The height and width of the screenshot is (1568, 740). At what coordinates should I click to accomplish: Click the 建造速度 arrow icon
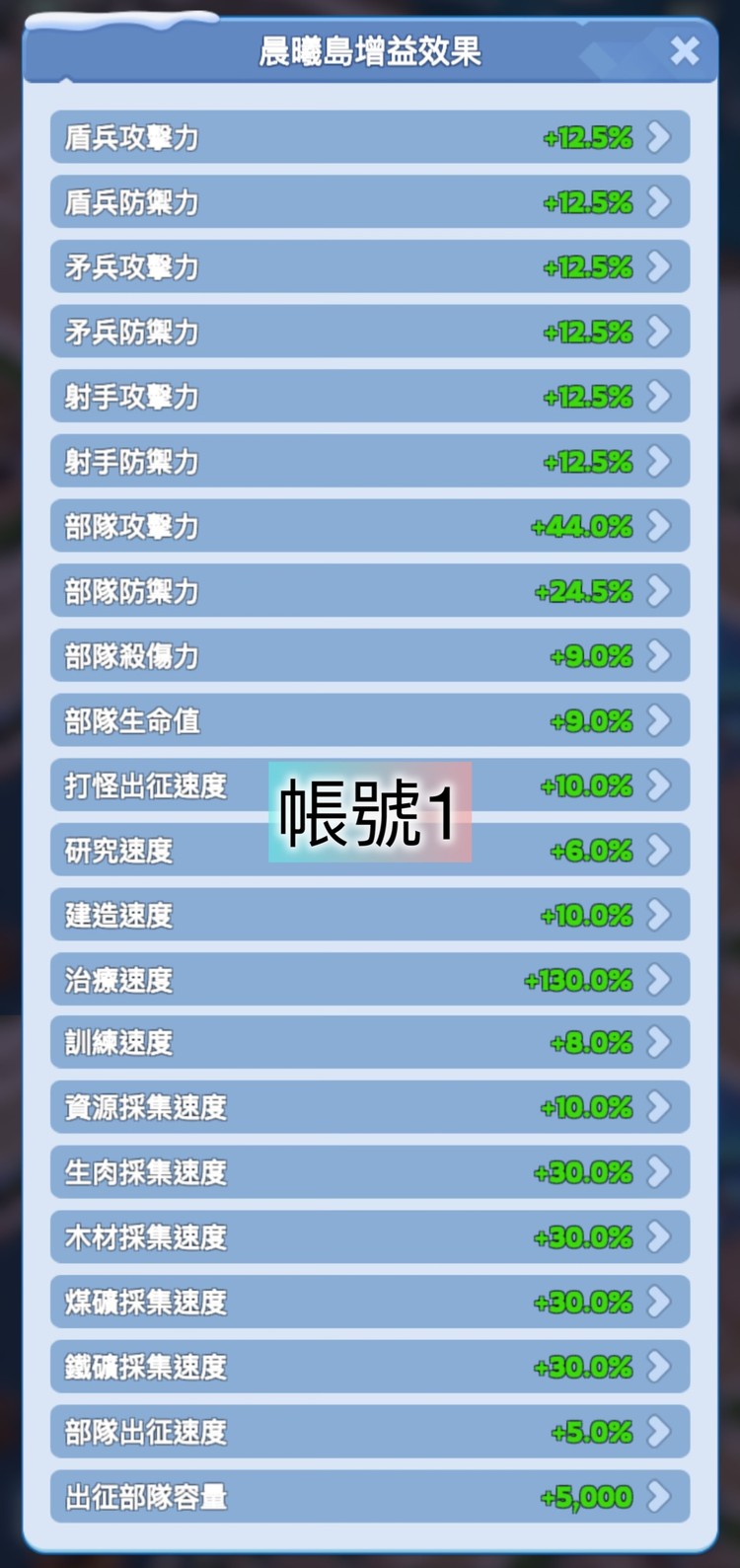(659, 915)
